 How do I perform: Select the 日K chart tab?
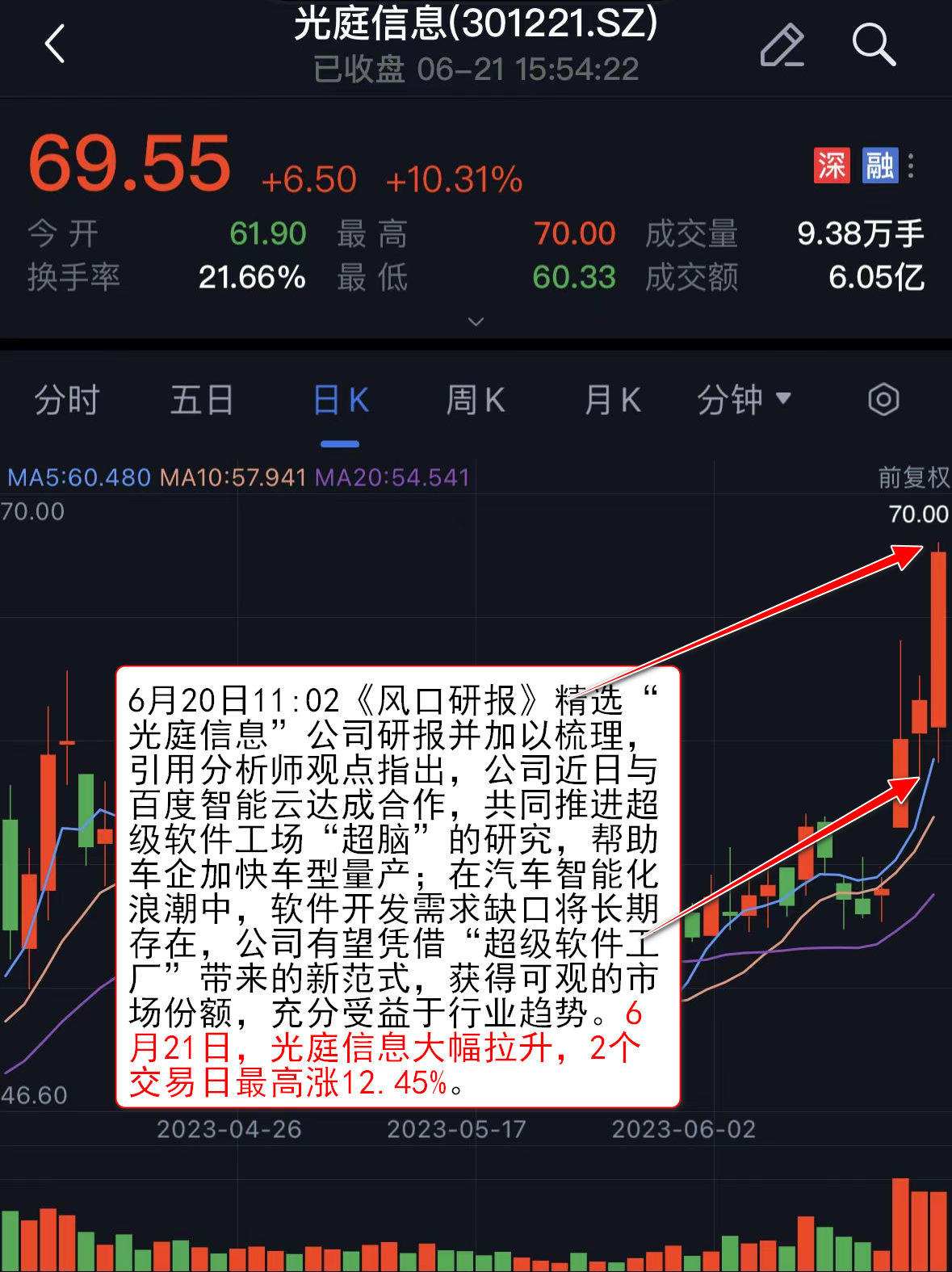point(340,400)
